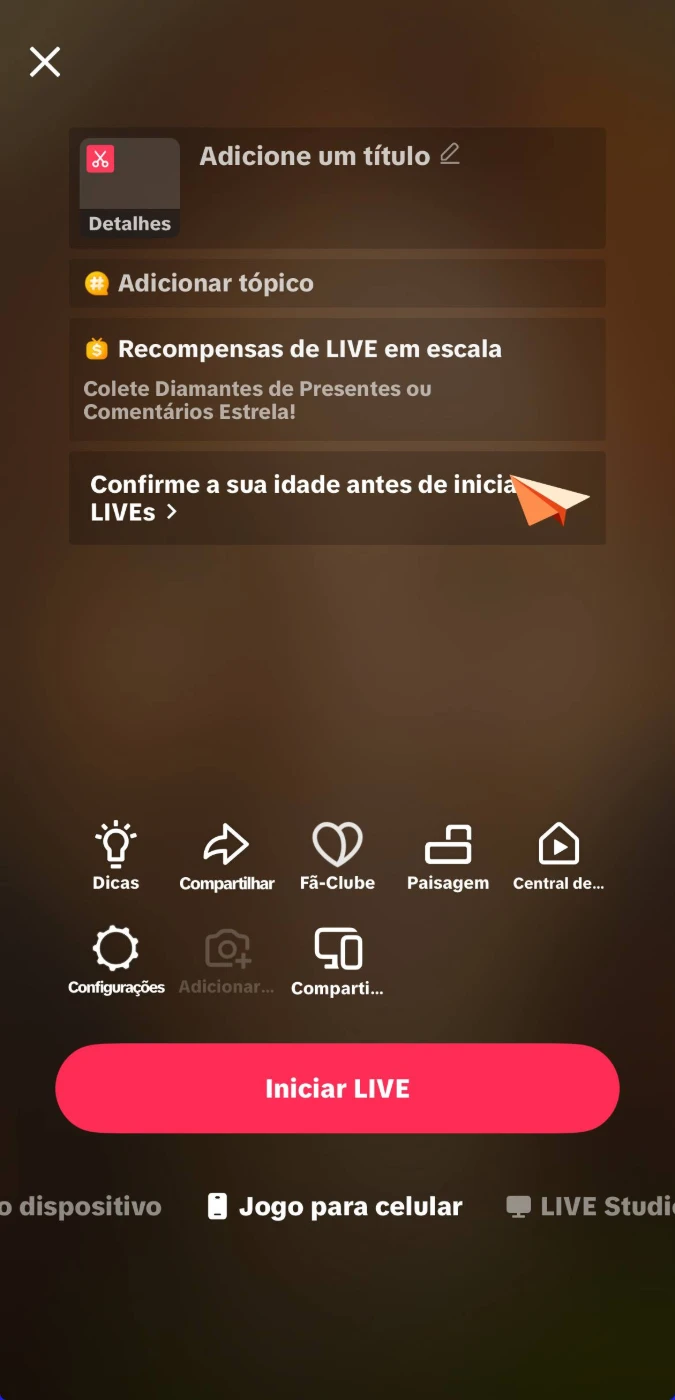Open the Central de LIVE icon
This screenshot has width=675, height=1400.
(558, 856)
